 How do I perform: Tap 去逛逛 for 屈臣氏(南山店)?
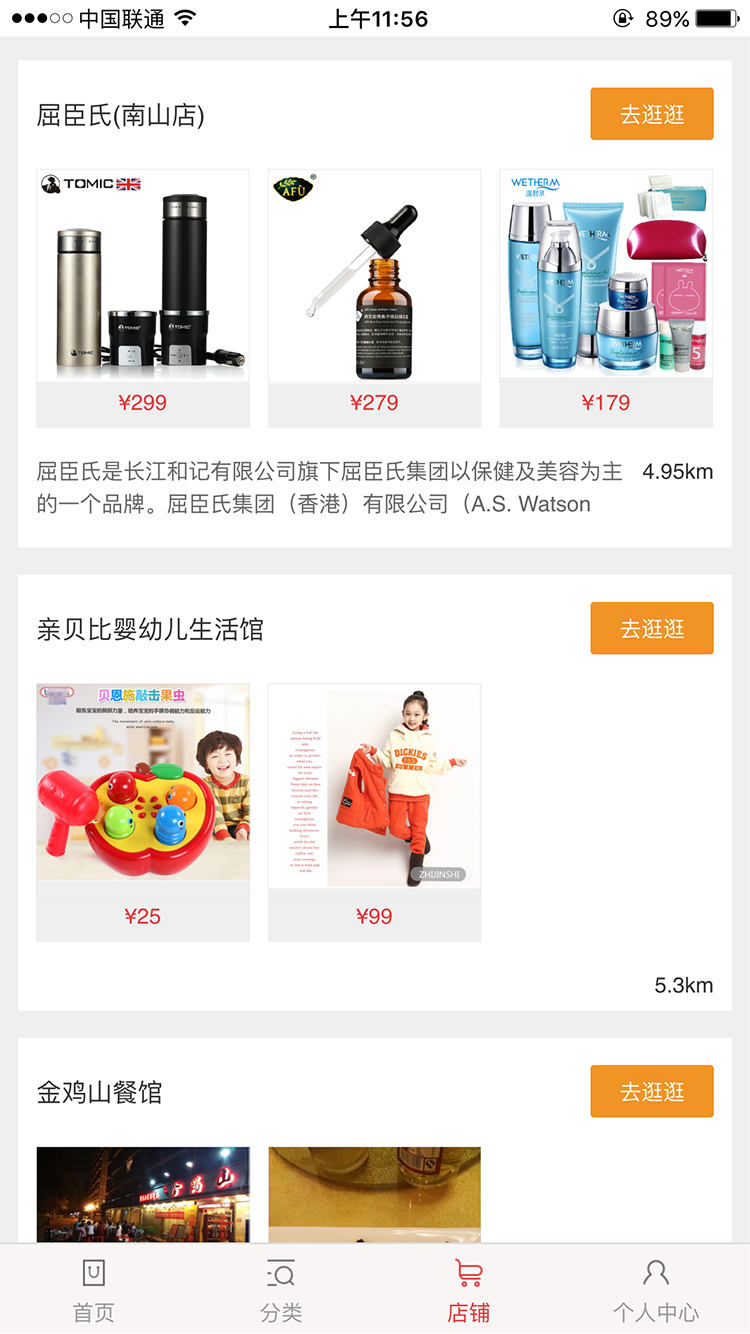pos(651,114)
